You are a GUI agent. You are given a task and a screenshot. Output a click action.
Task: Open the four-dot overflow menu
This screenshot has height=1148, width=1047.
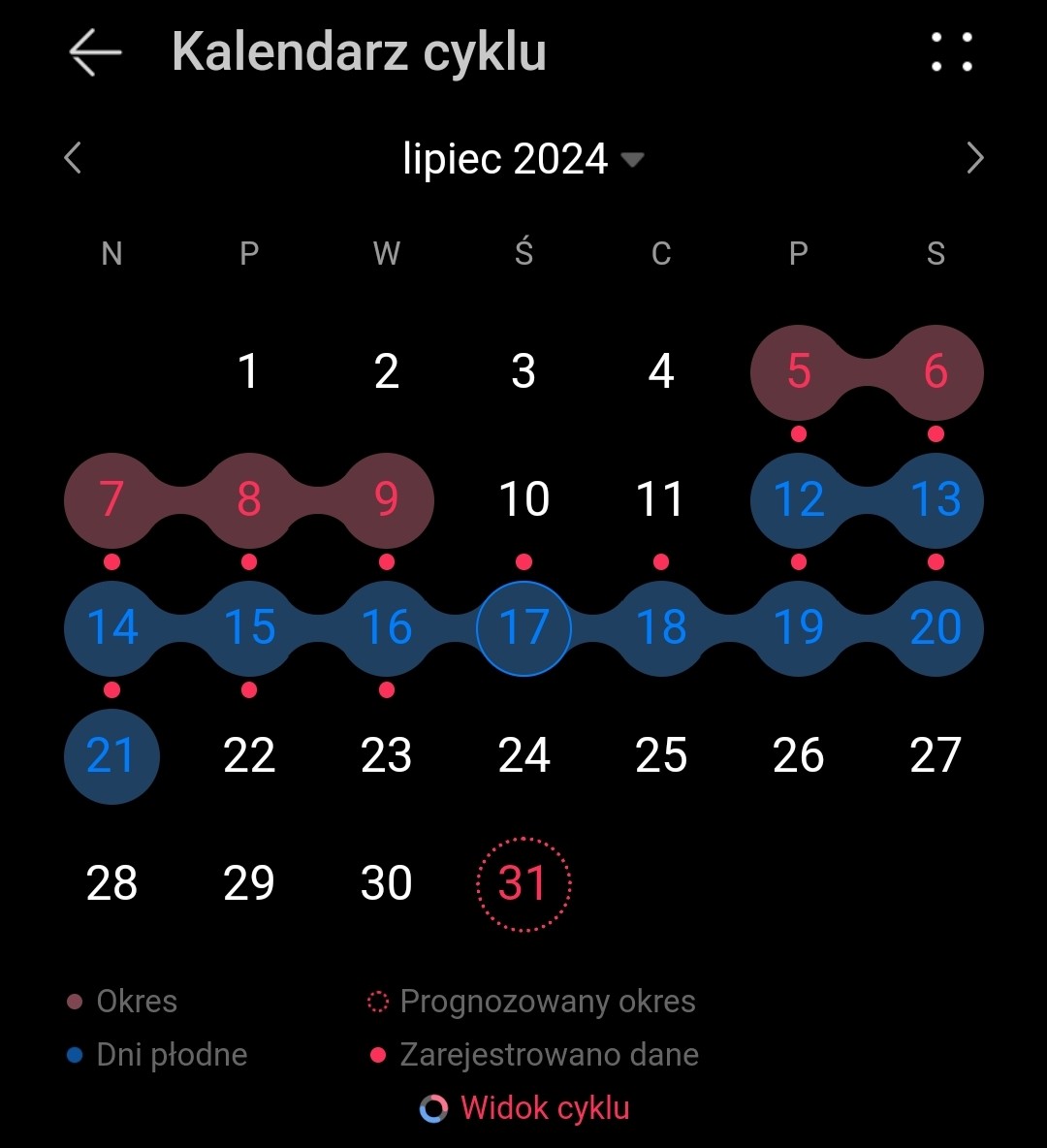951,52
